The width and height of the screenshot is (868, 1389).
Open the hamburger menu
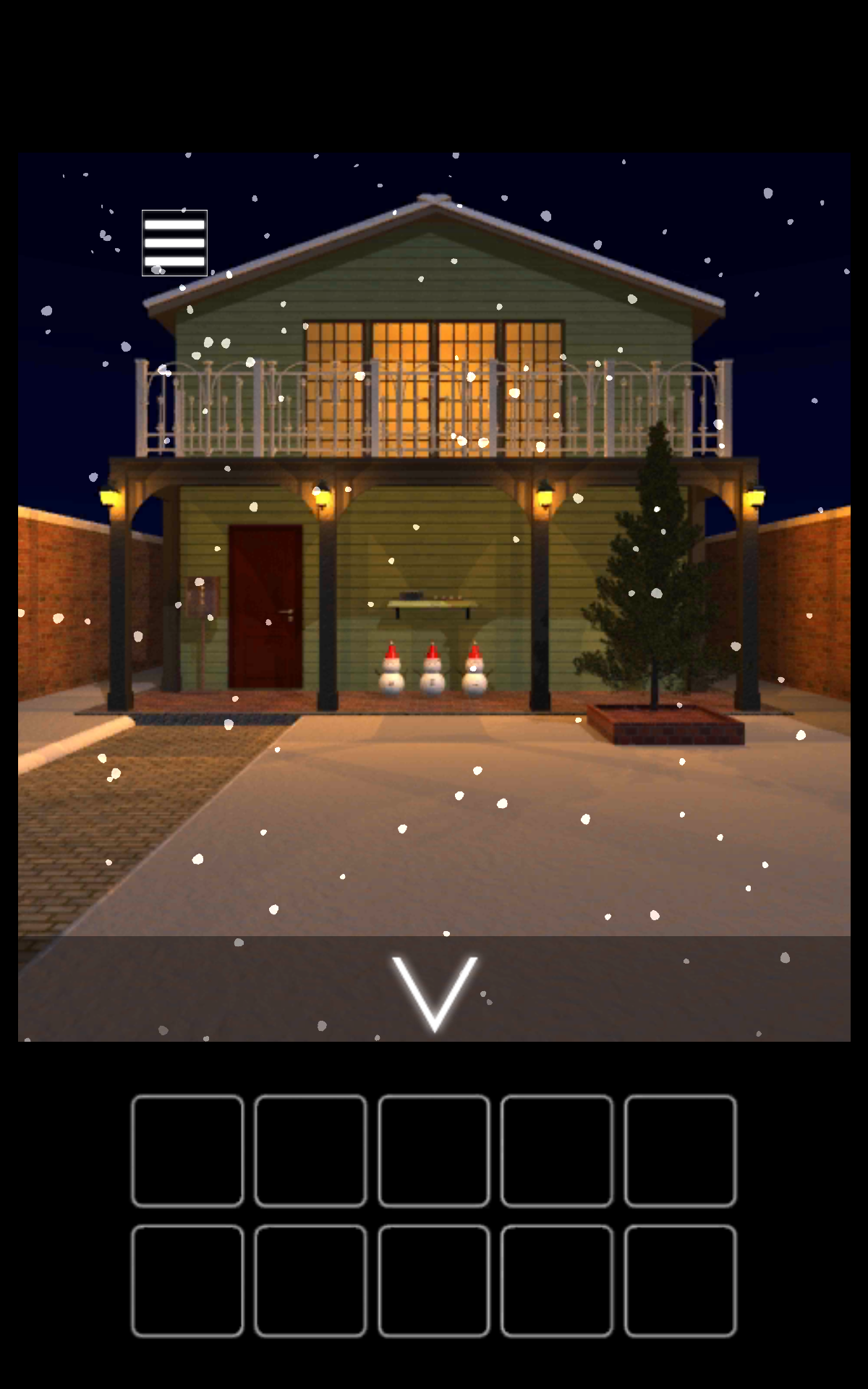click(174, 243)
